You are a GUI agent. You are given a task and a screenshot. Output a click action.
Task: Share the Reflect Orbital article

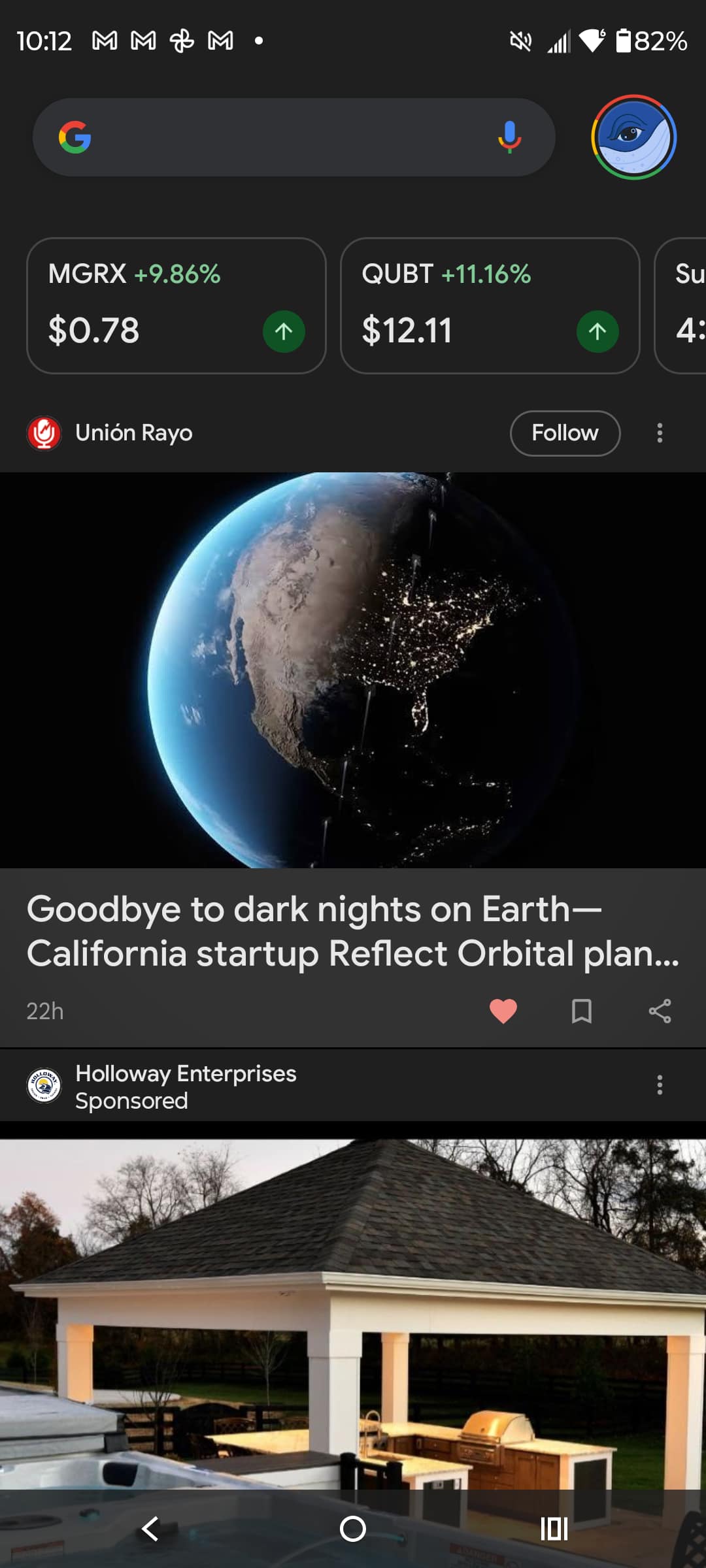tap(660, 1011)
